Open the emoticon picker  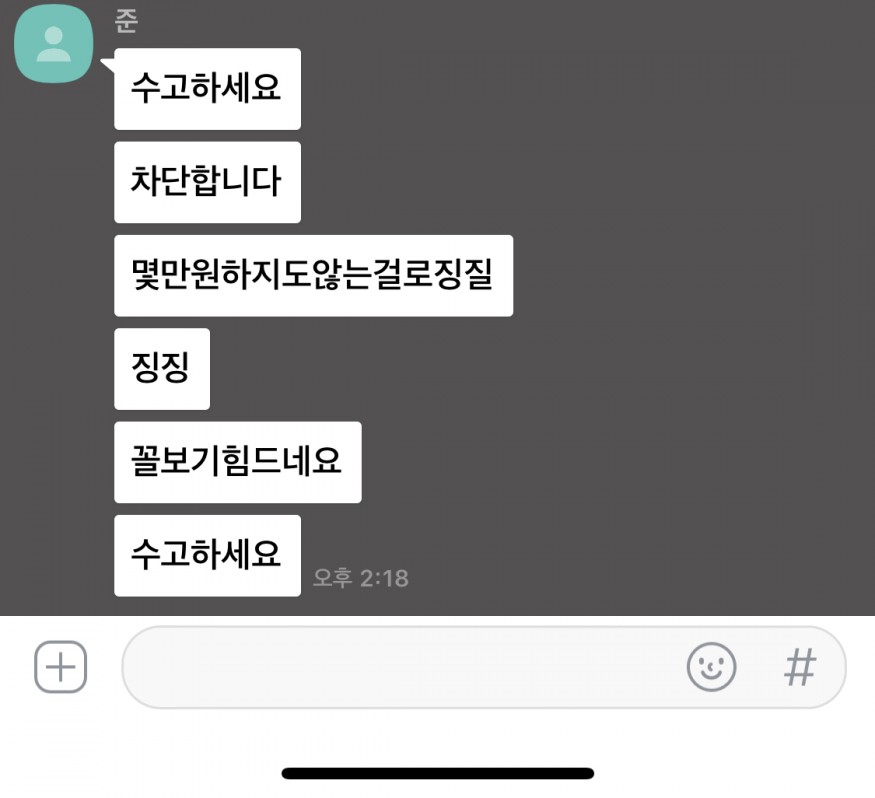[x=711, y=667]
